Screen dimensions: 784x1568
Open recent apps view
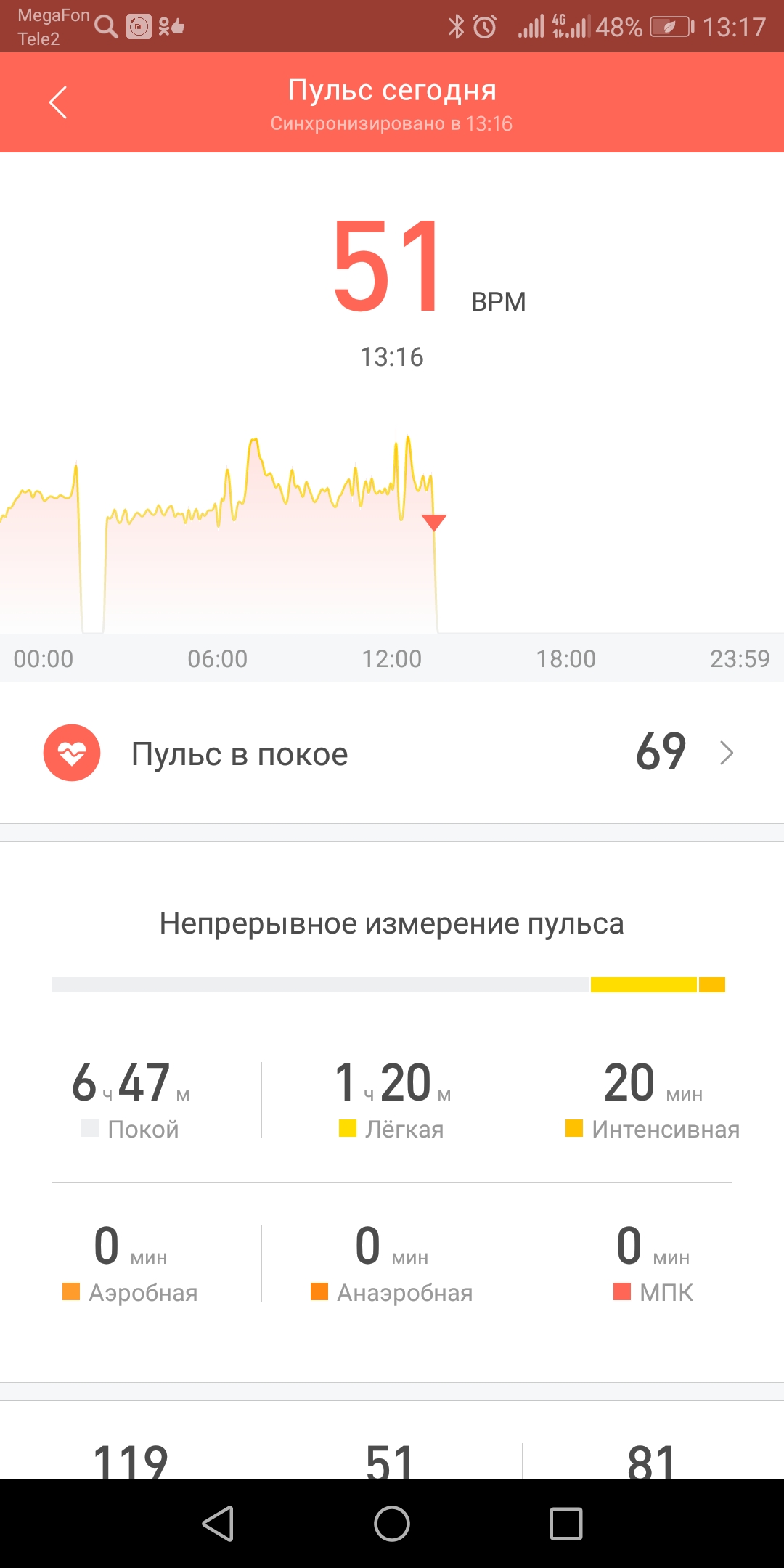coord(565,1523)
